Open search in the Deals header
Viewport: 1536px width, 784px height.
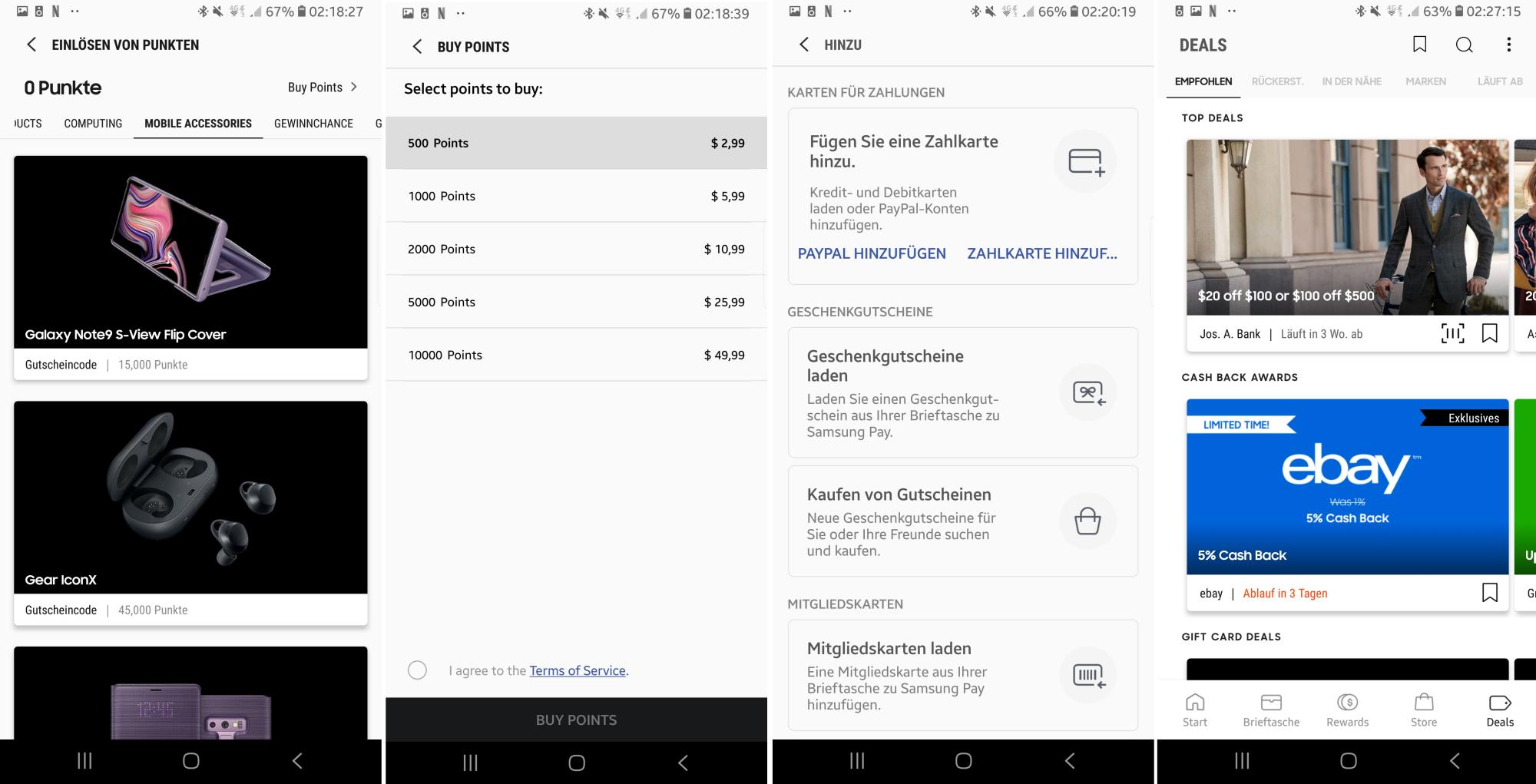1464,45
